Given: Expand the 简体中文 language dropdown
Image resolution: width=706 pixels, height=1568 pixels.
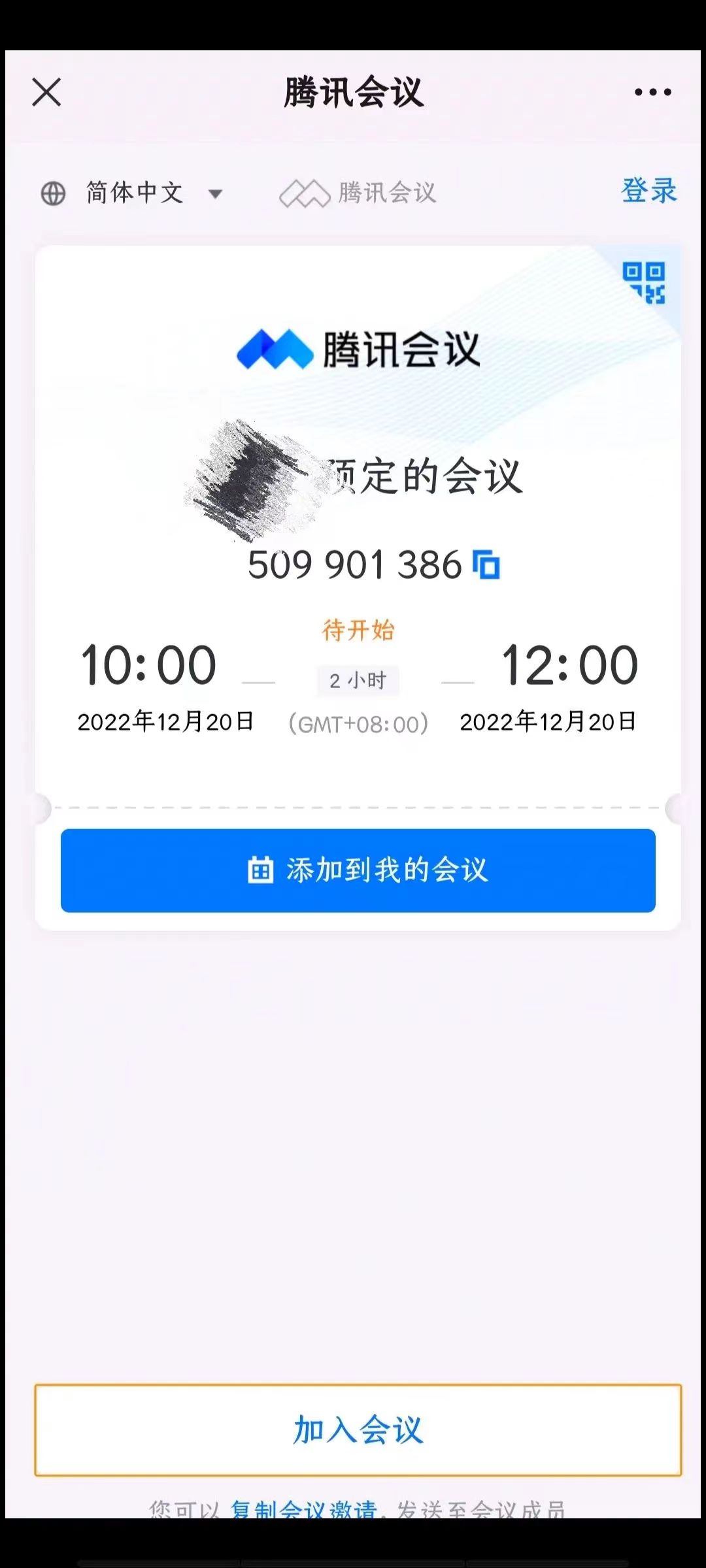Looking at the screenshot, I should coord(134,193).
